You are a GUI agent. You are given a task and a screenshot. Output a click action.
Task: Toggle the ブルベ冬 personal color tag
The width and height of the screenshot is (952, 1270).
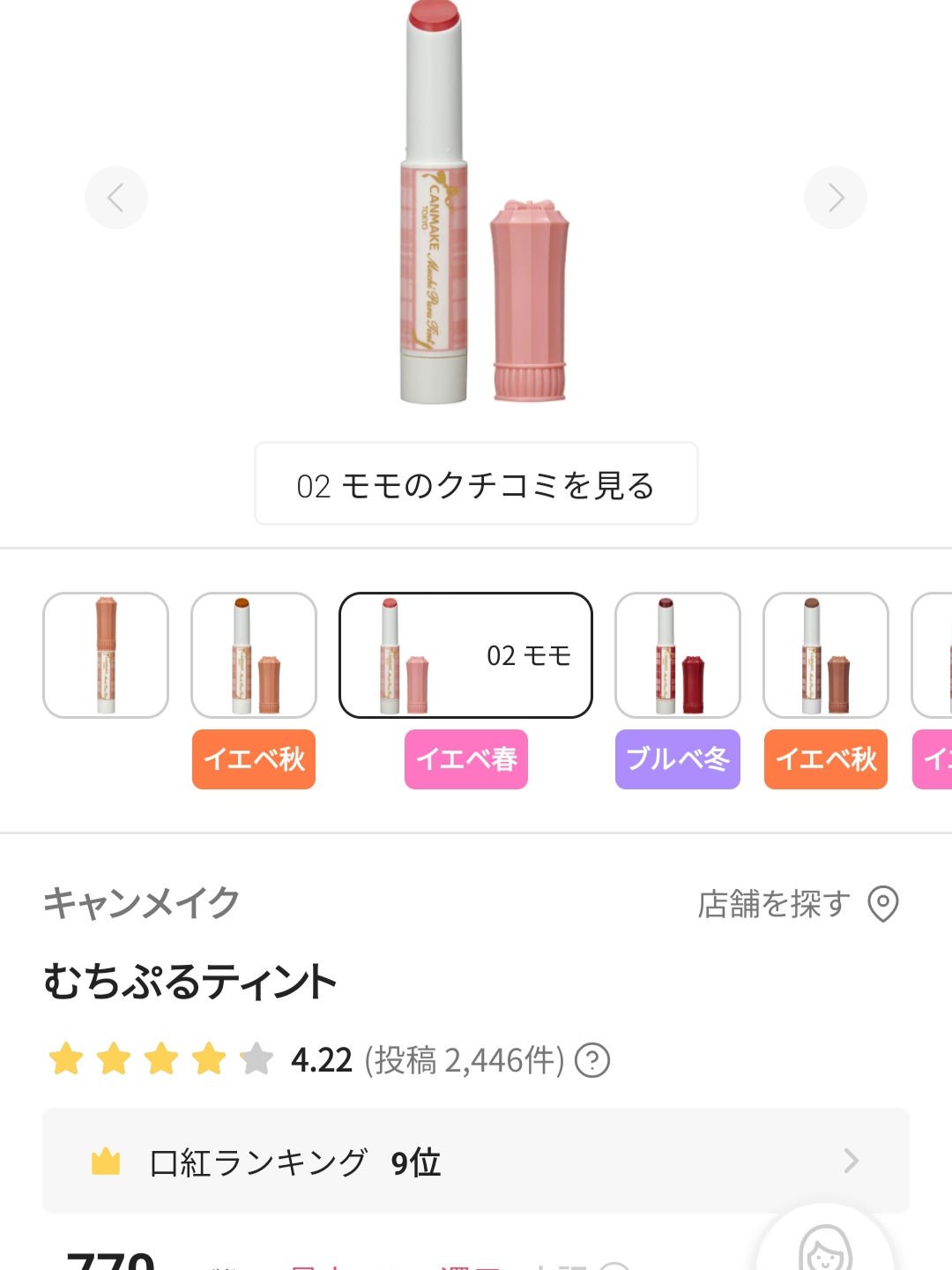click(678, 759)
